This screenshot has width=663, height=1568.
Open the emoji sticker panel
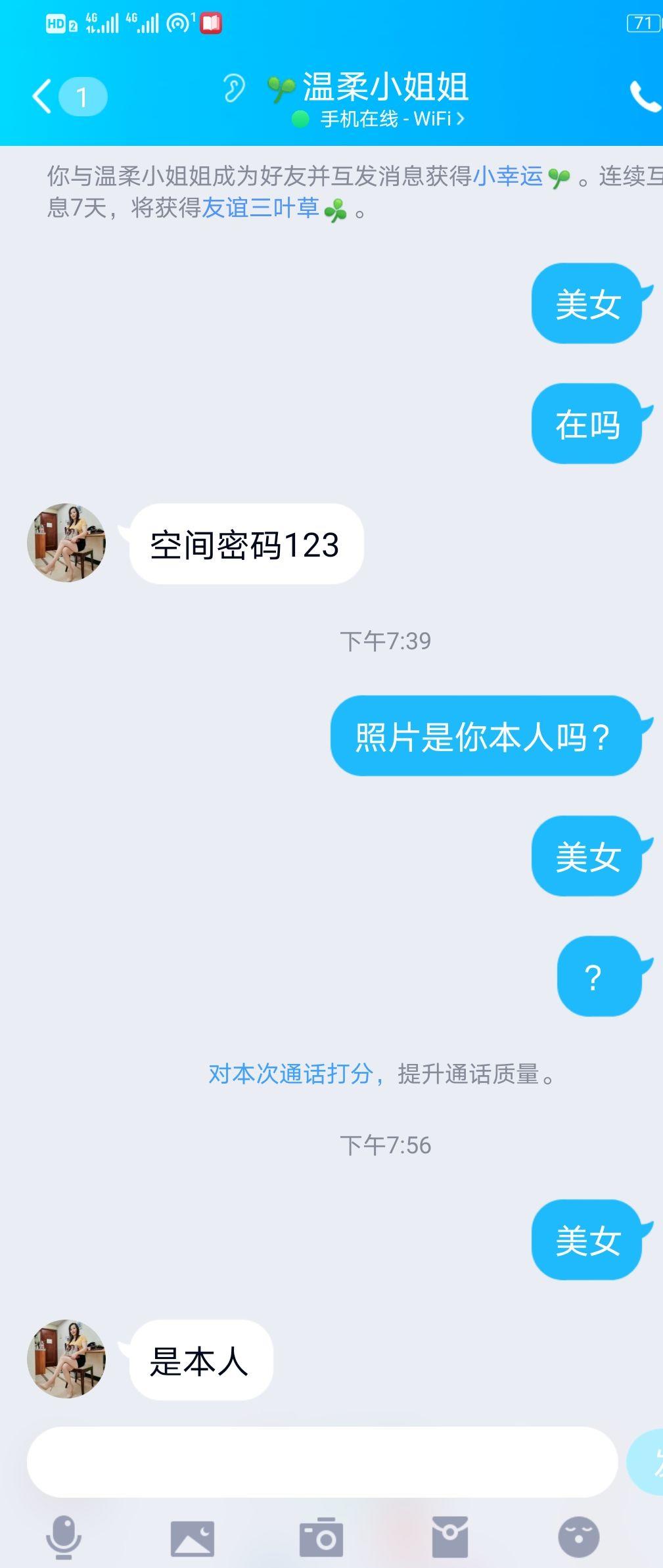(x=578, y=1537)
